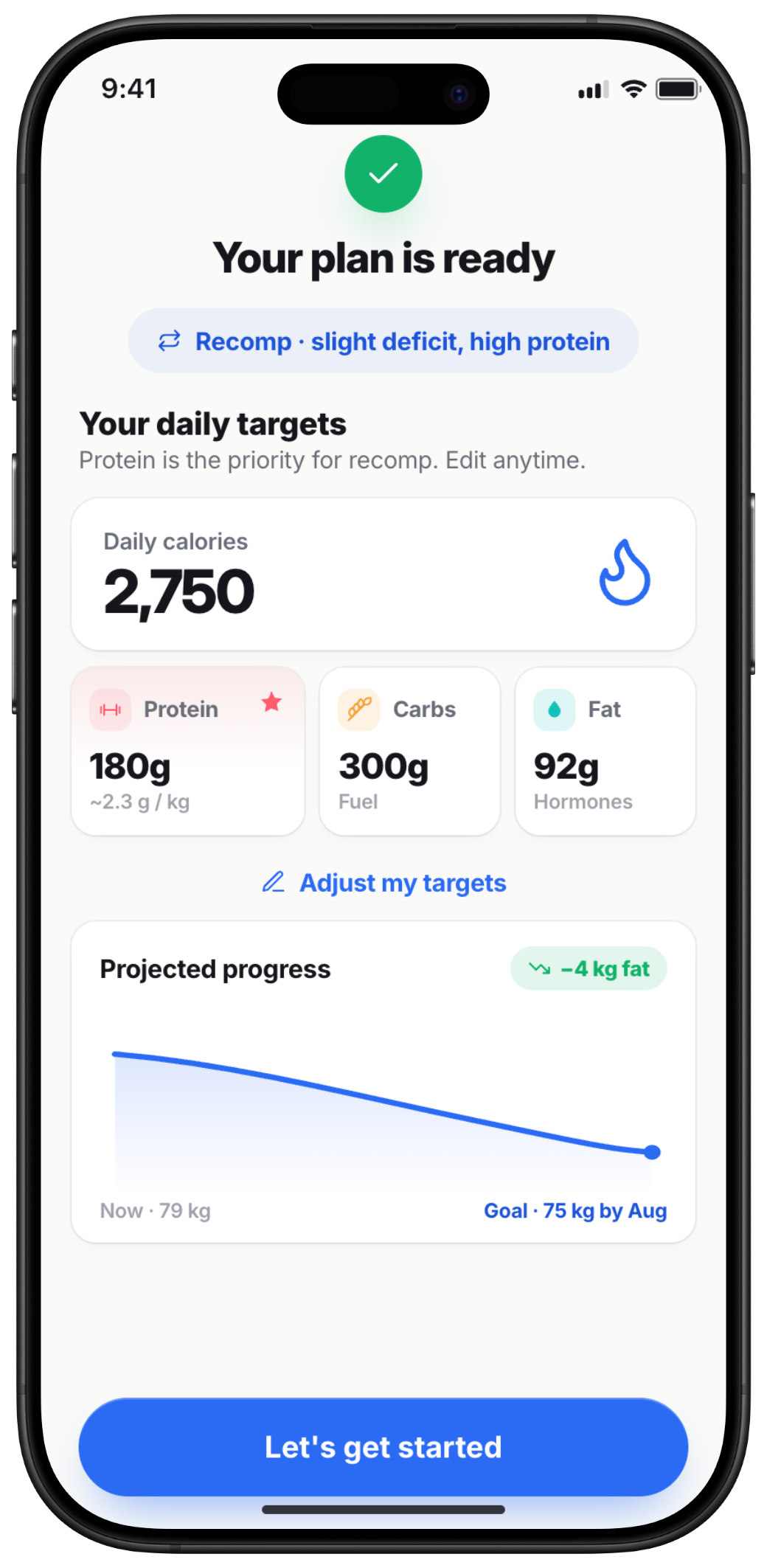
Task: Open the Daily calories 2,750 card
Action: tap(383, 575)
